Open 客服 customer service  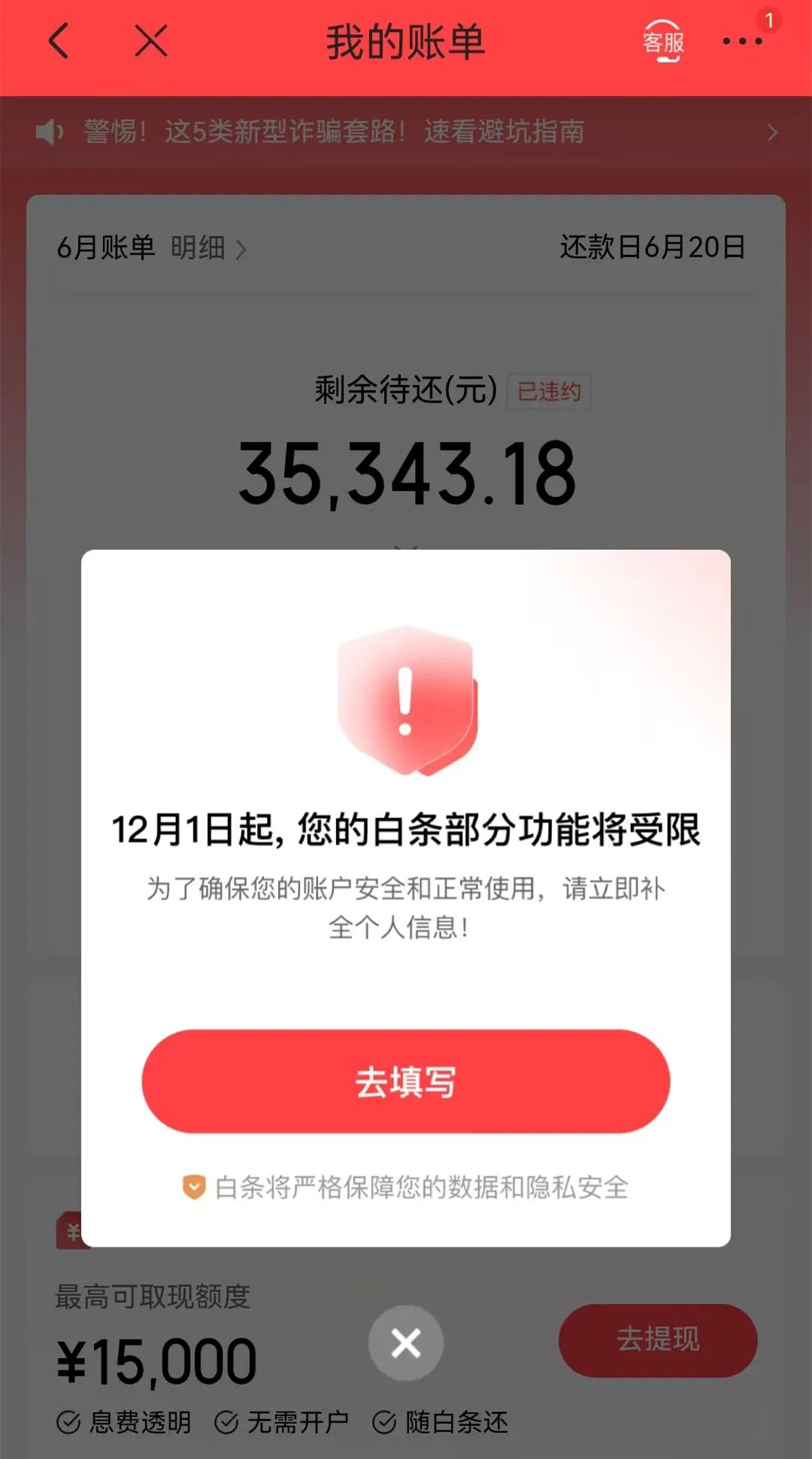662,41
